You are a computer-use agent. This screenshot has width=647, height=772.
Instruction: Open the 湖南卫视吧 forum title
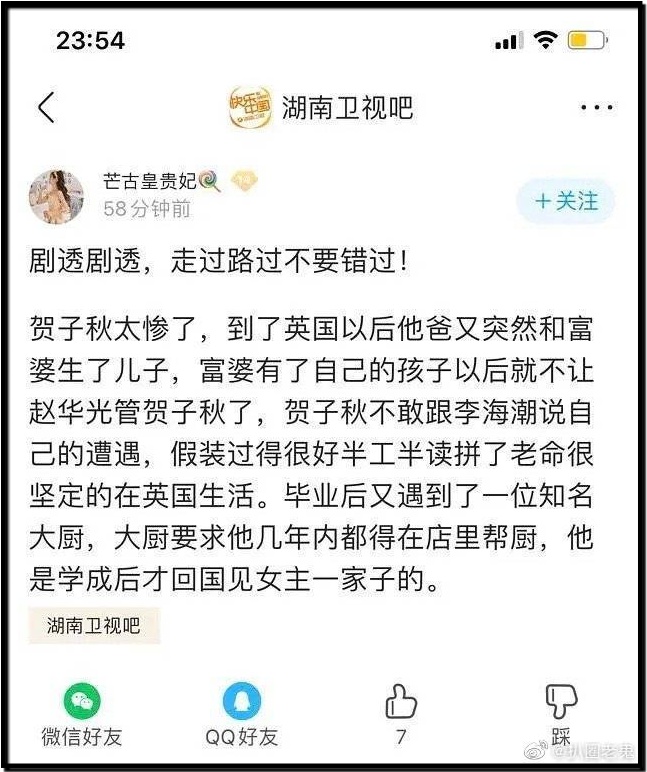pyautogui.click(x=346, y=107)
